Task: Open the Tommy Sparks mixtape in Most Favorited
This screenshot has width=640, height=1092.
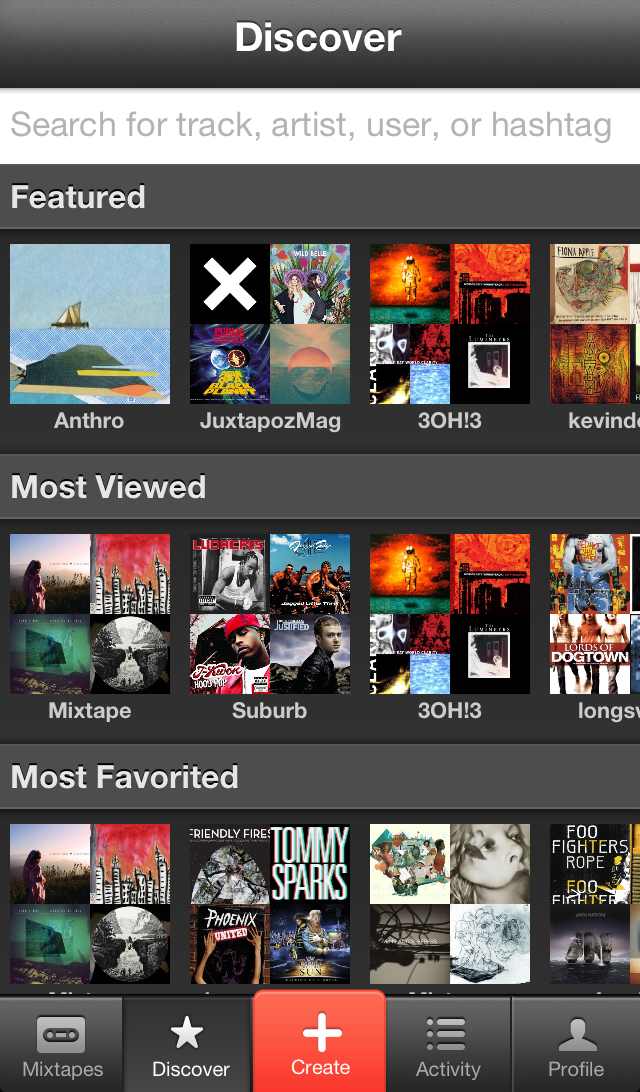Action: point(270,904)
